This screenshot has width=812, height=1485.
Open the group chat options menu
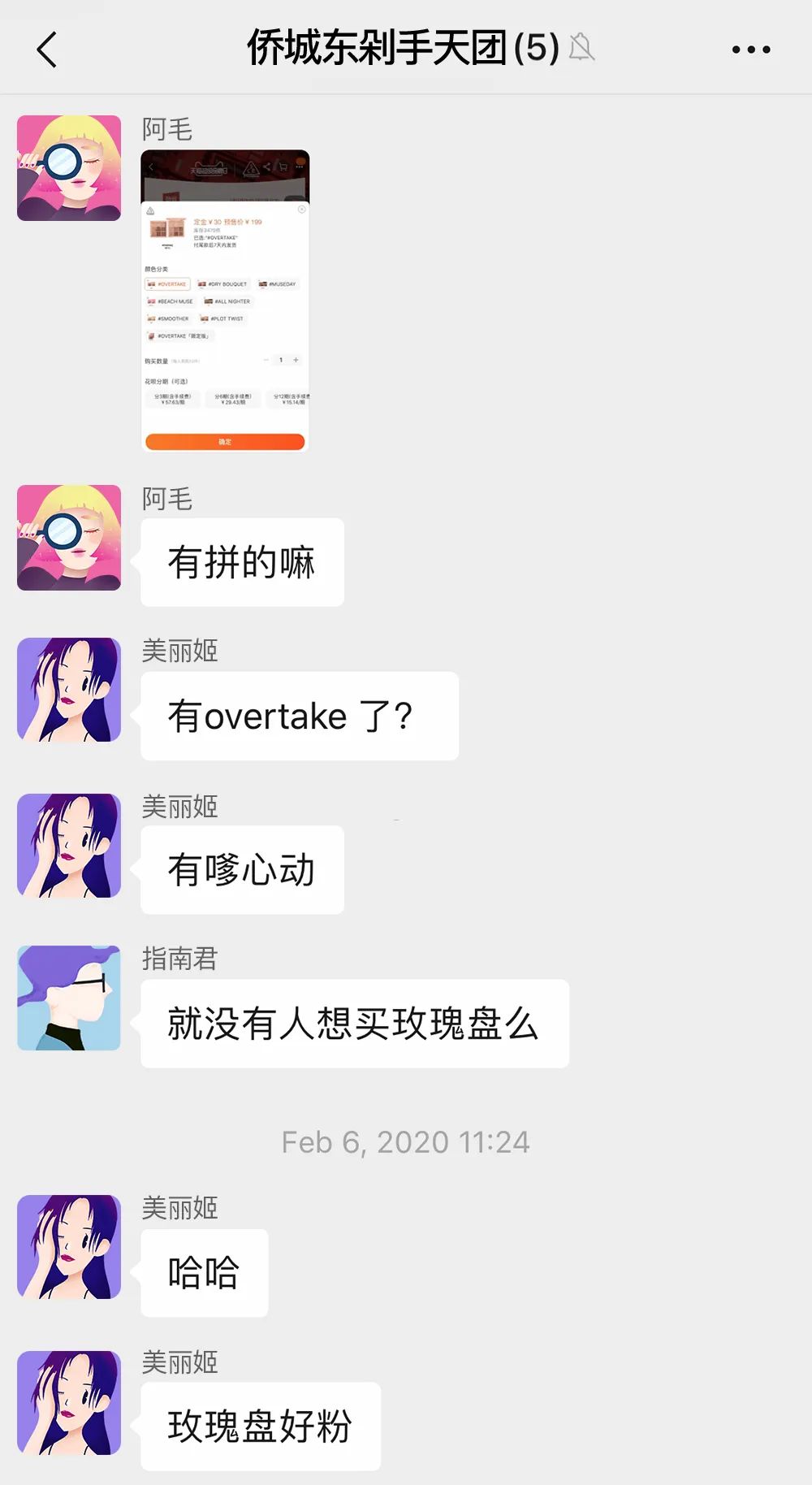click(750, 50)
